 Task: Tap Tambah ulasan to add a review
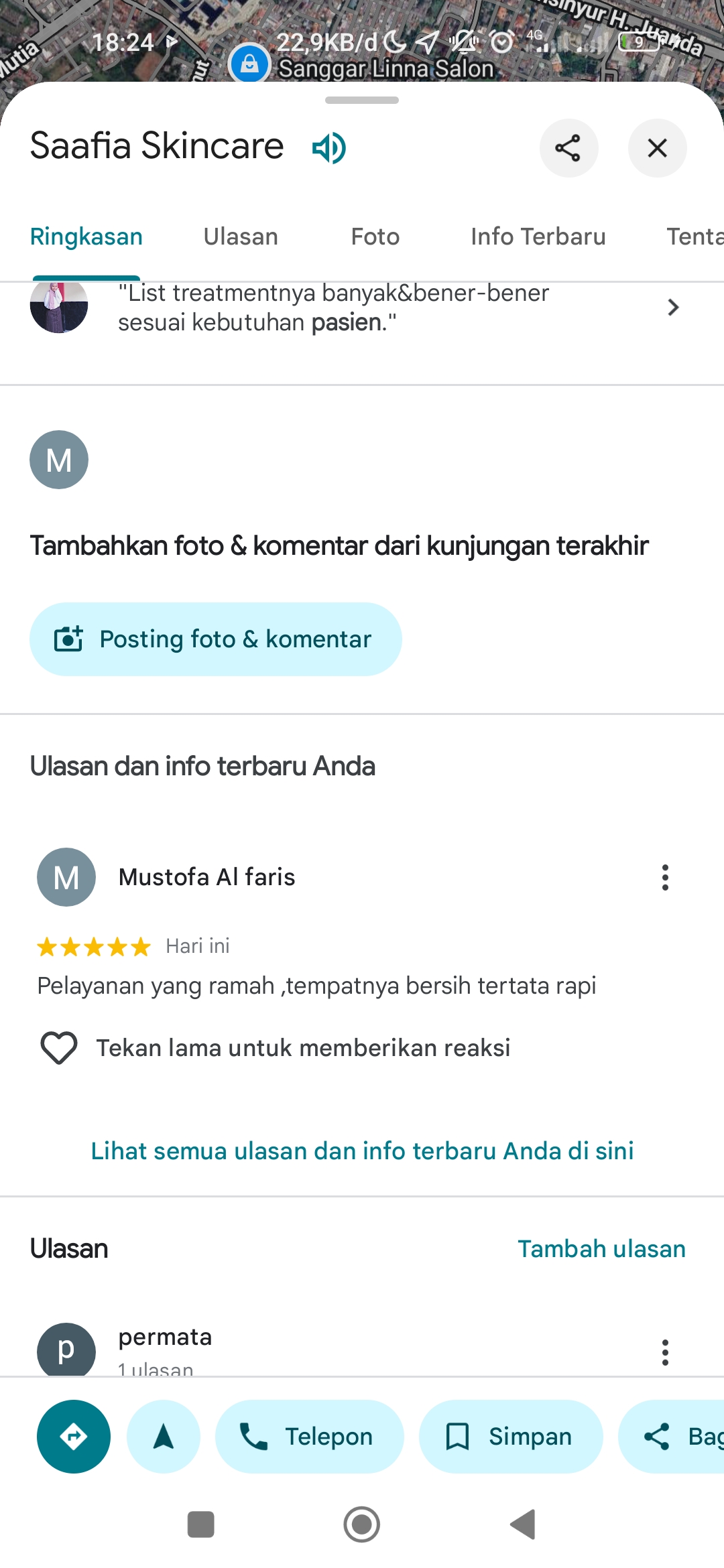[601, 1249]
